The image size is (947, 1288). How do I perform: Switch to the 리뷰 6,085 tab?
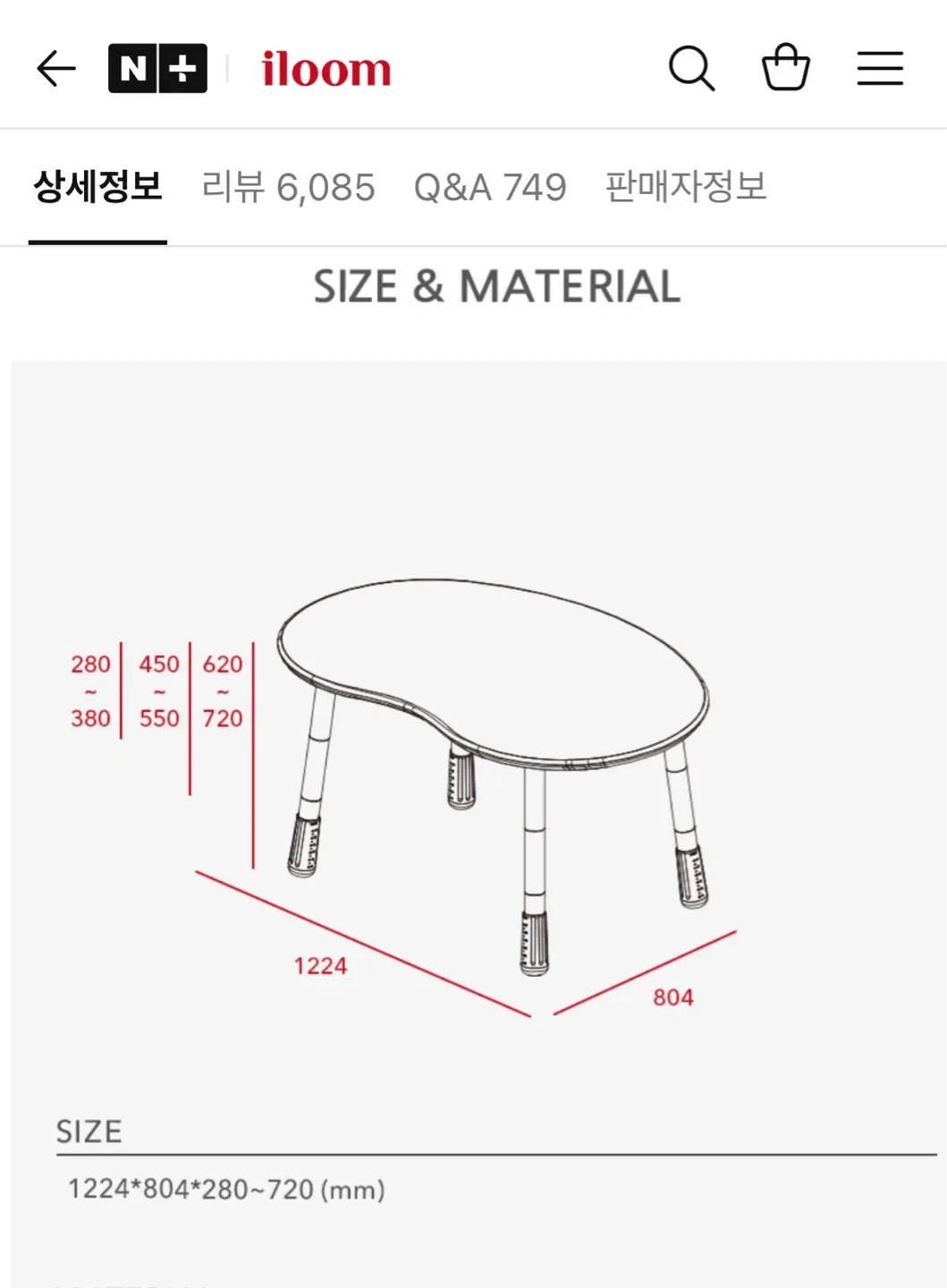click(288, 188)
